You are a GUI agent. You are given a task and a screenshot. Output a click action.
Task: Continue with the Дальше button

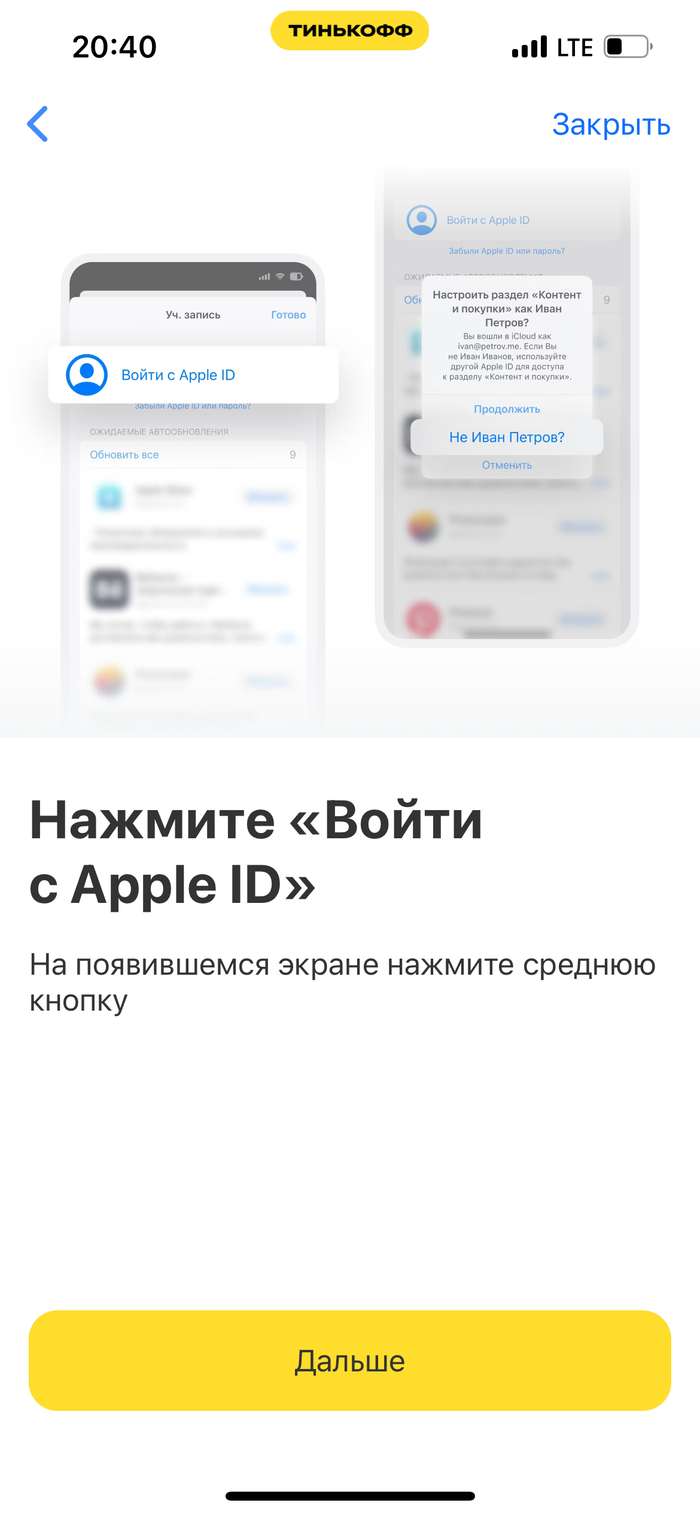[x=349, y=1360]
